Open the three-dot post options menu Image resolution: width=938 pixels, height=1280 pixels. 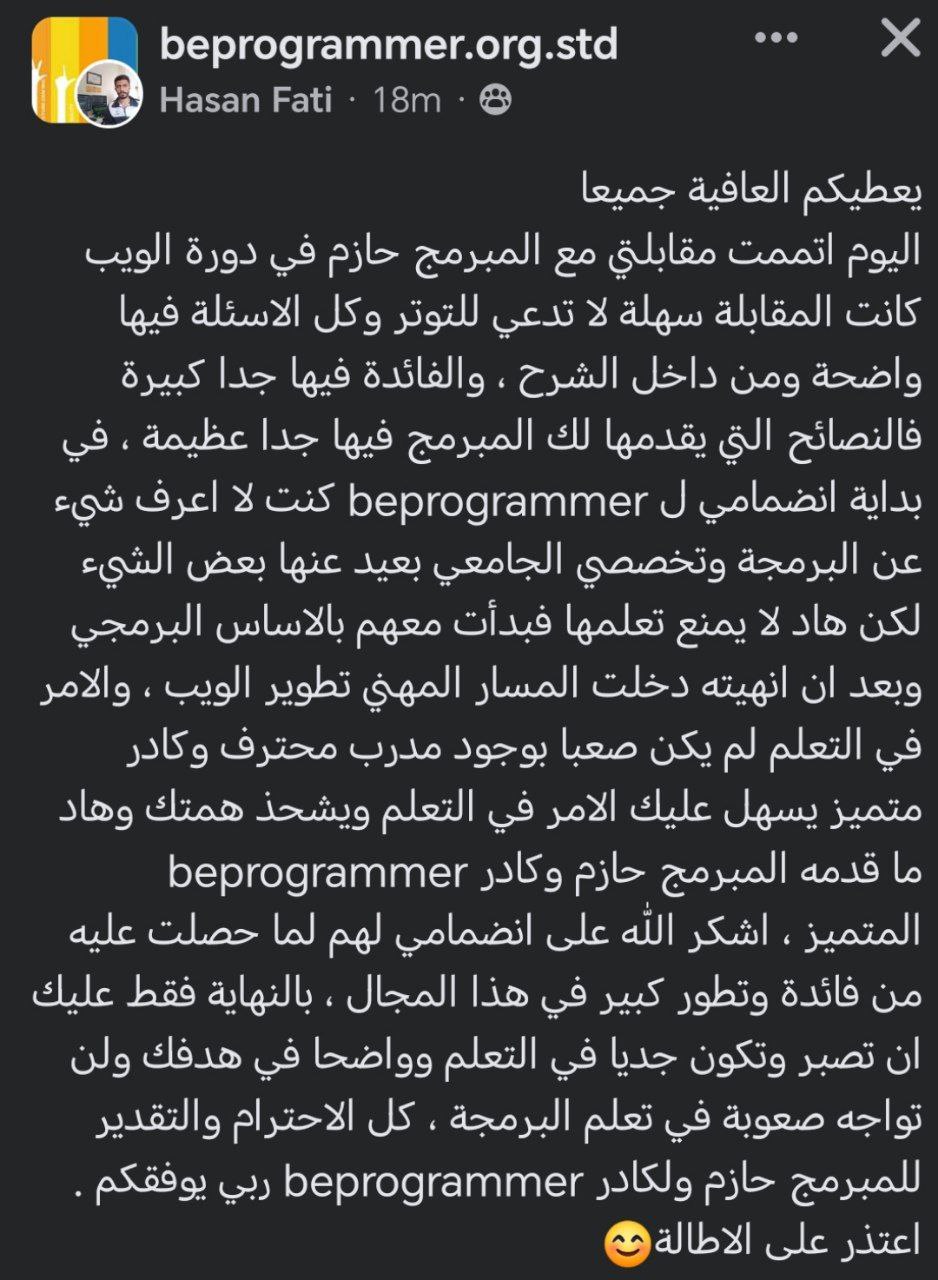(776, 40)
